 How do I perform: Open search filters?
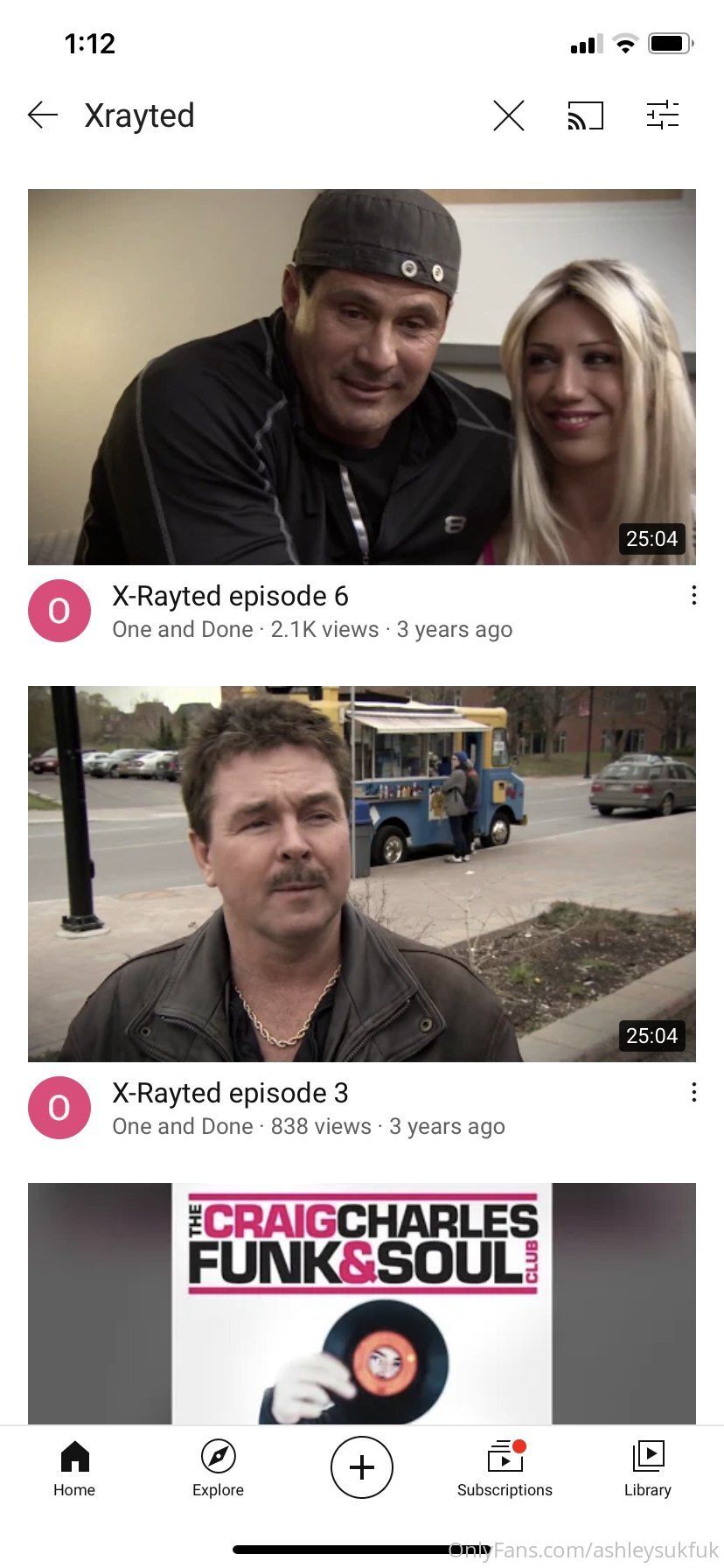pyautogui.click(x=662, y=115)
